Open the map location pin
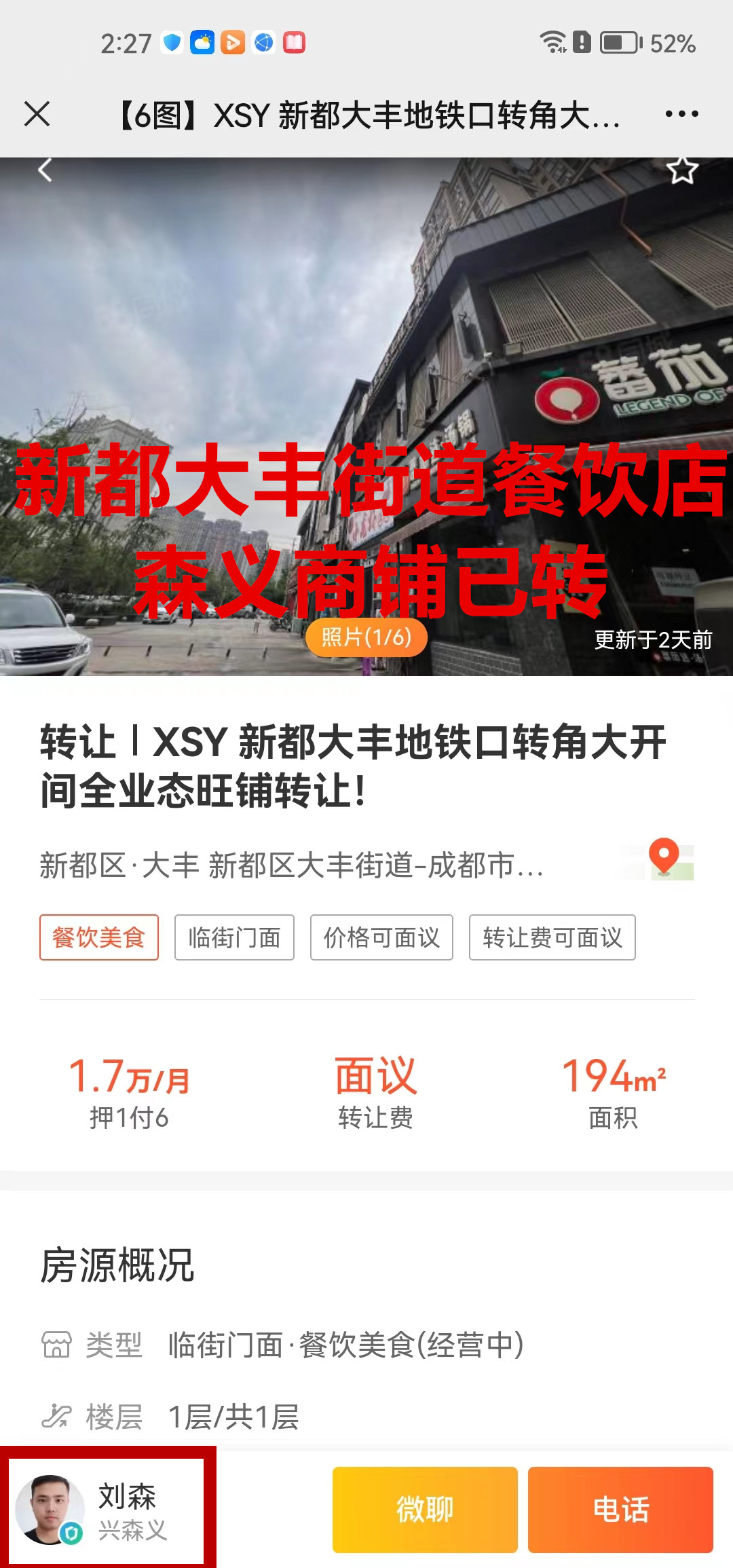This screenshot has height=1568, width=733. pos(665,859)
